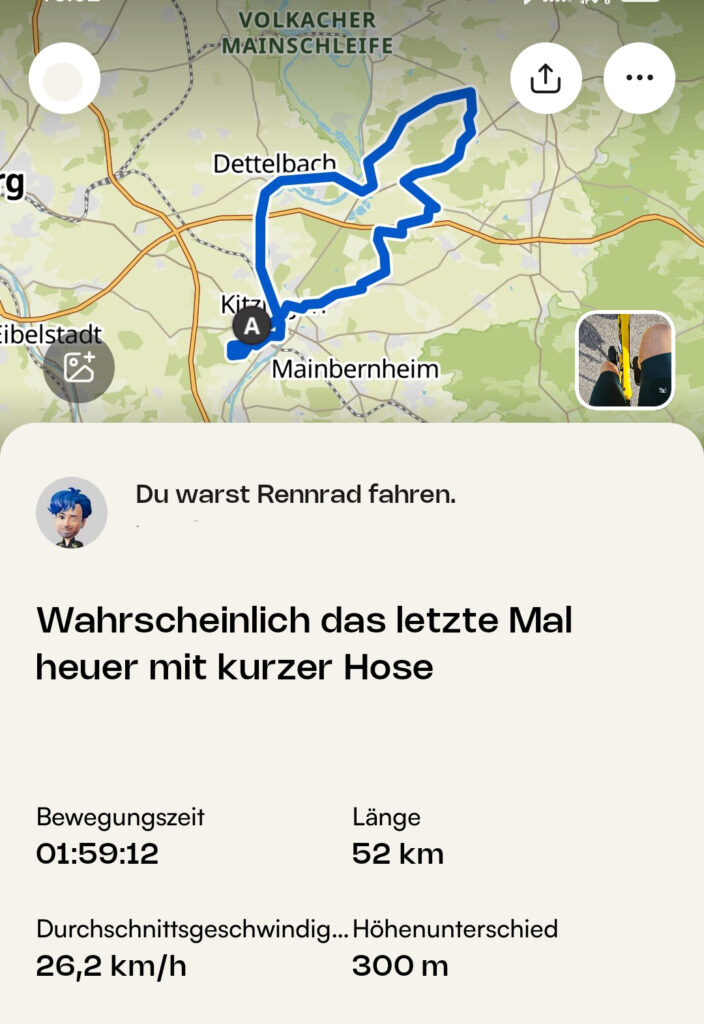
Task: Open the three-dot overflow menu
Action: point(639,78)
